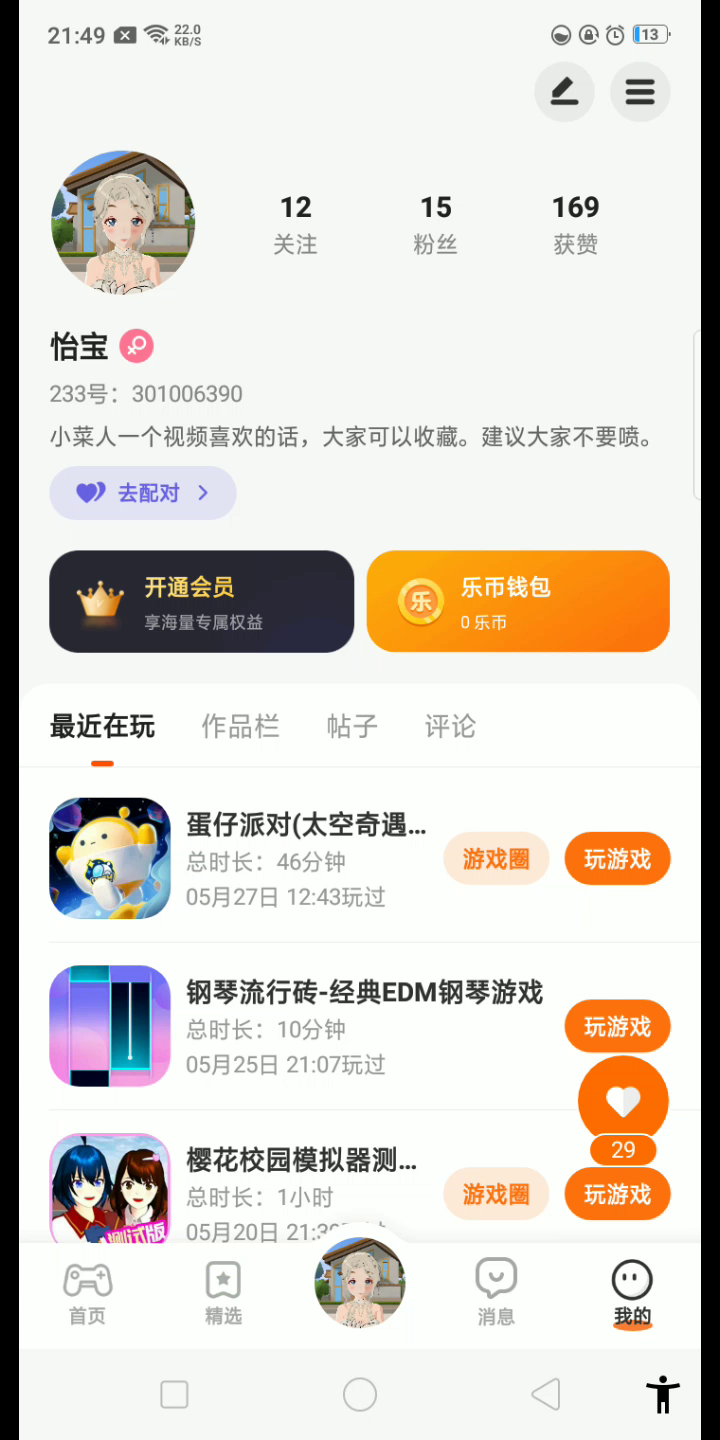Screen dimensions: 720x1440
Task: Open the 开通会员 membership card
Action: 202,602
